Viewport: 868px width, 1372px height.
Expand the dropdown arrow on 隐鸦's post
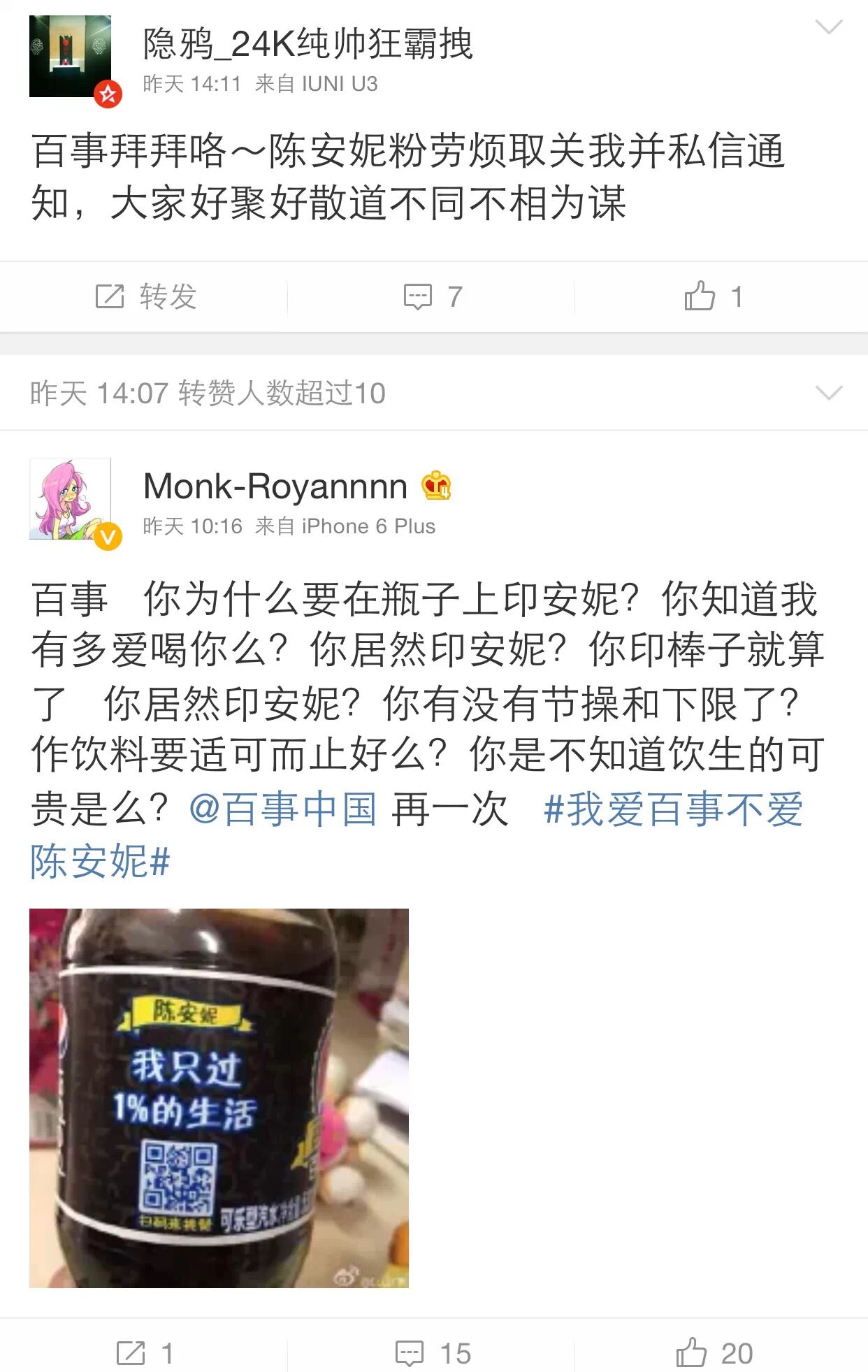click(x=829, y=28)
